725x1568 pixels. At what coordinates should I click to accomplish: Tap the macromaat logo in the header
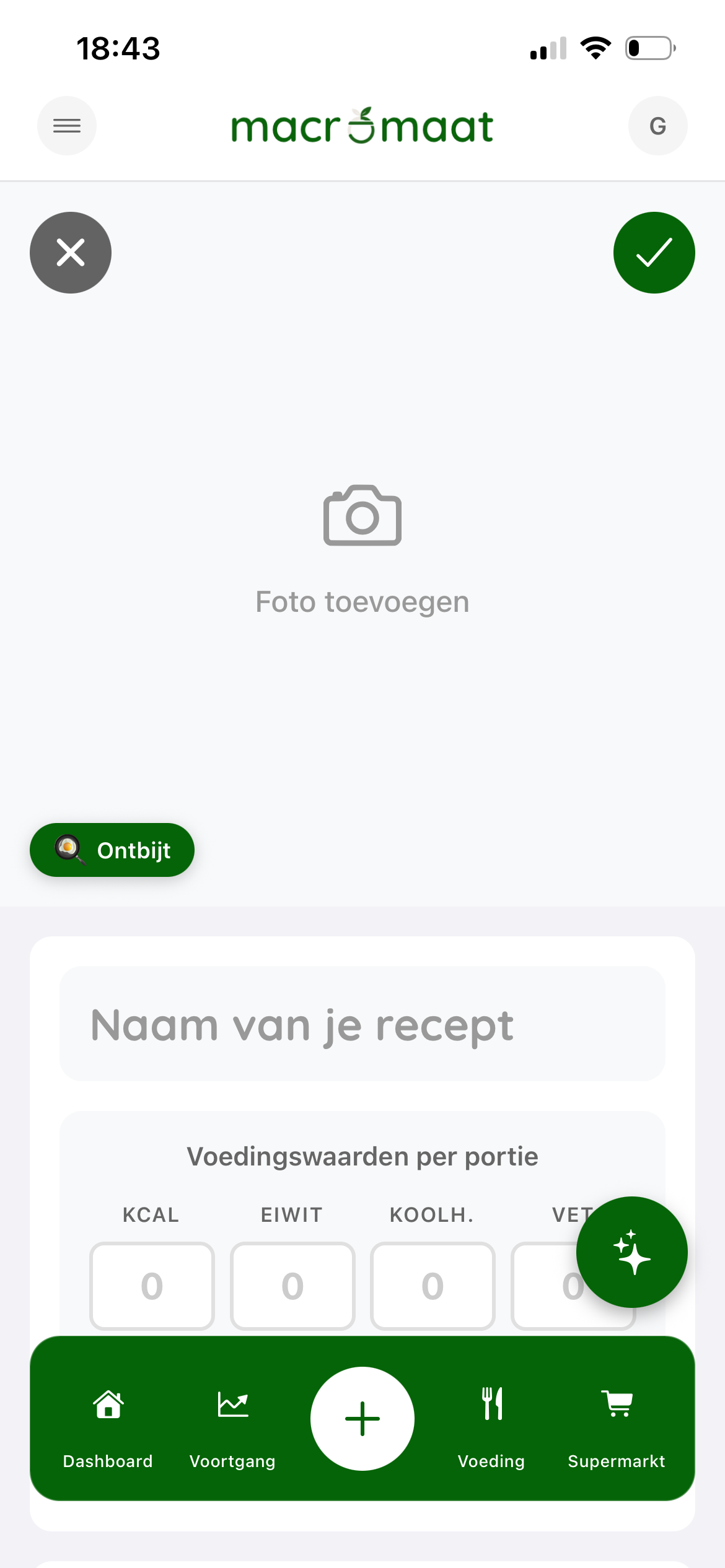pos(361,125)
